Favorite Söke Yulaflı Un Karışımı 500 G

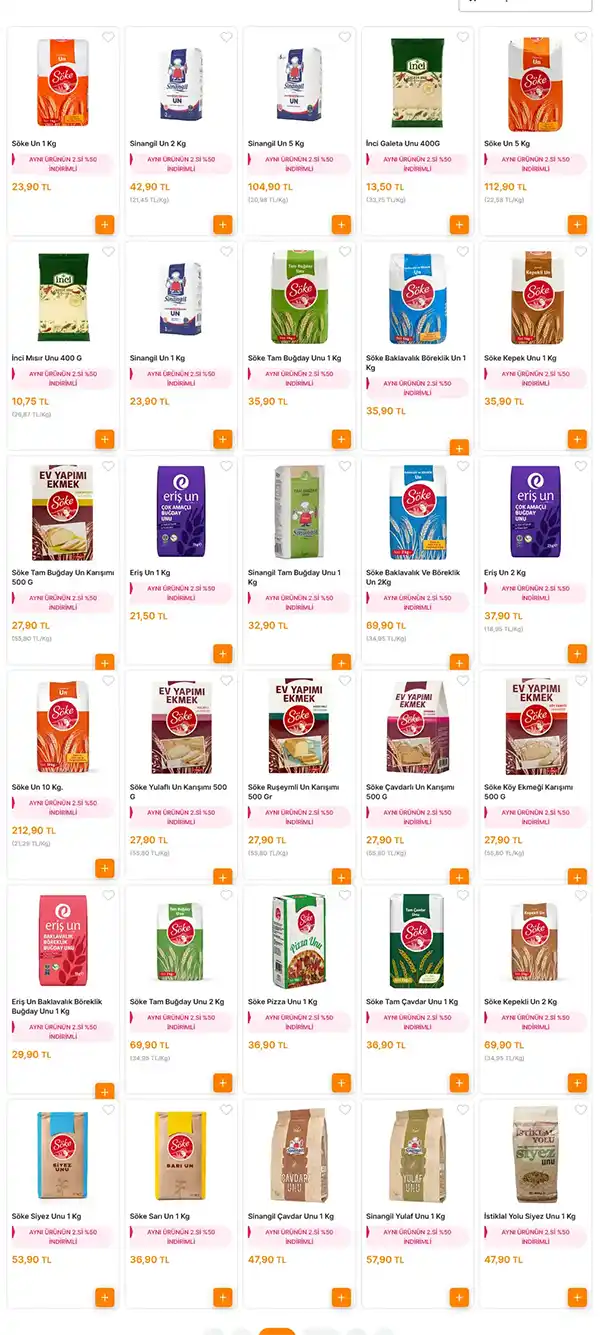coord(226,681)
